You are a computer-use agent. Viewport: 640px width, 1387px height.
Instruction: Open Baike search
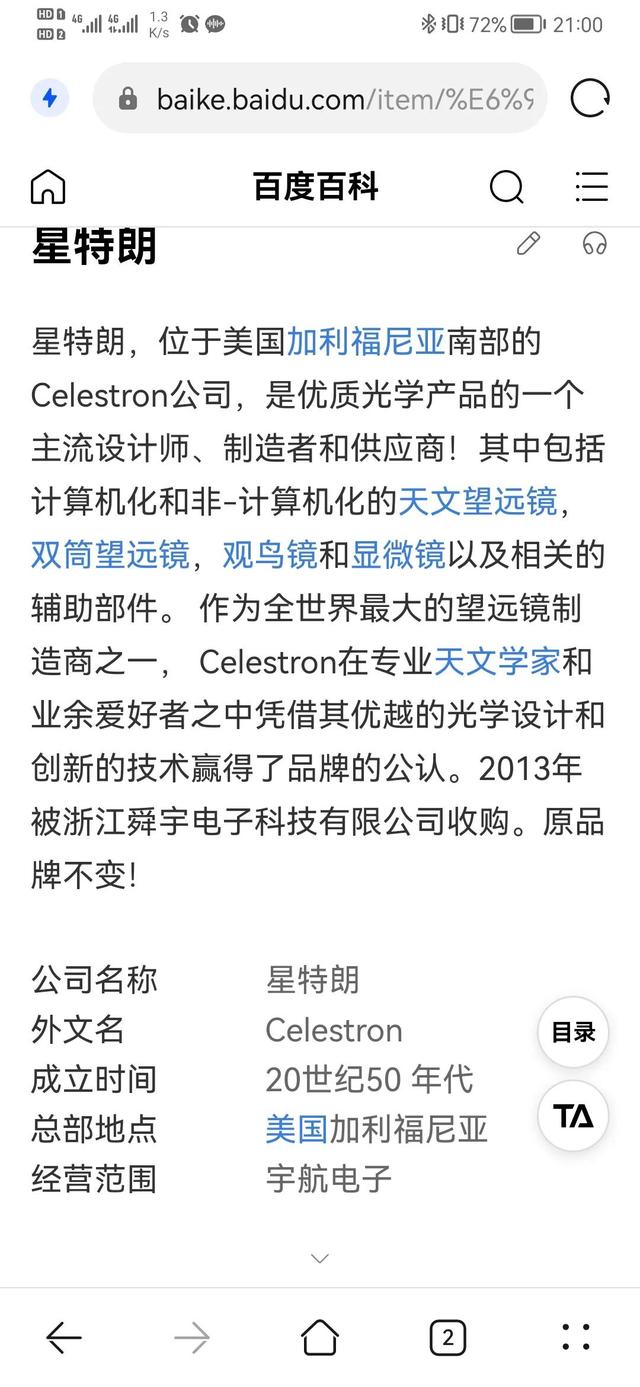pos(506,187)
